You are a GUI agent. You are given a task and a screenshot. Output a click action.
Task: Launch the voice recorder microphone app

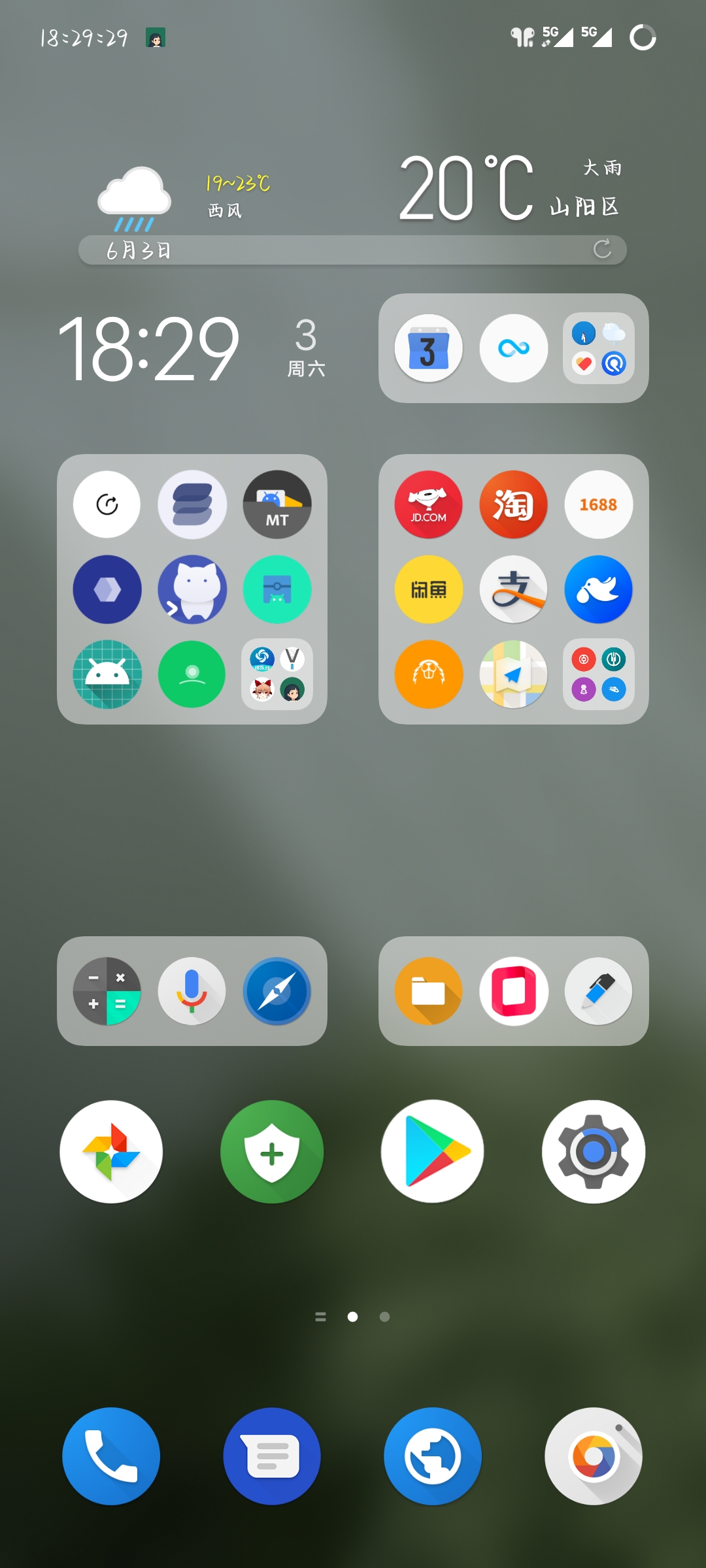tap(192, 991)
